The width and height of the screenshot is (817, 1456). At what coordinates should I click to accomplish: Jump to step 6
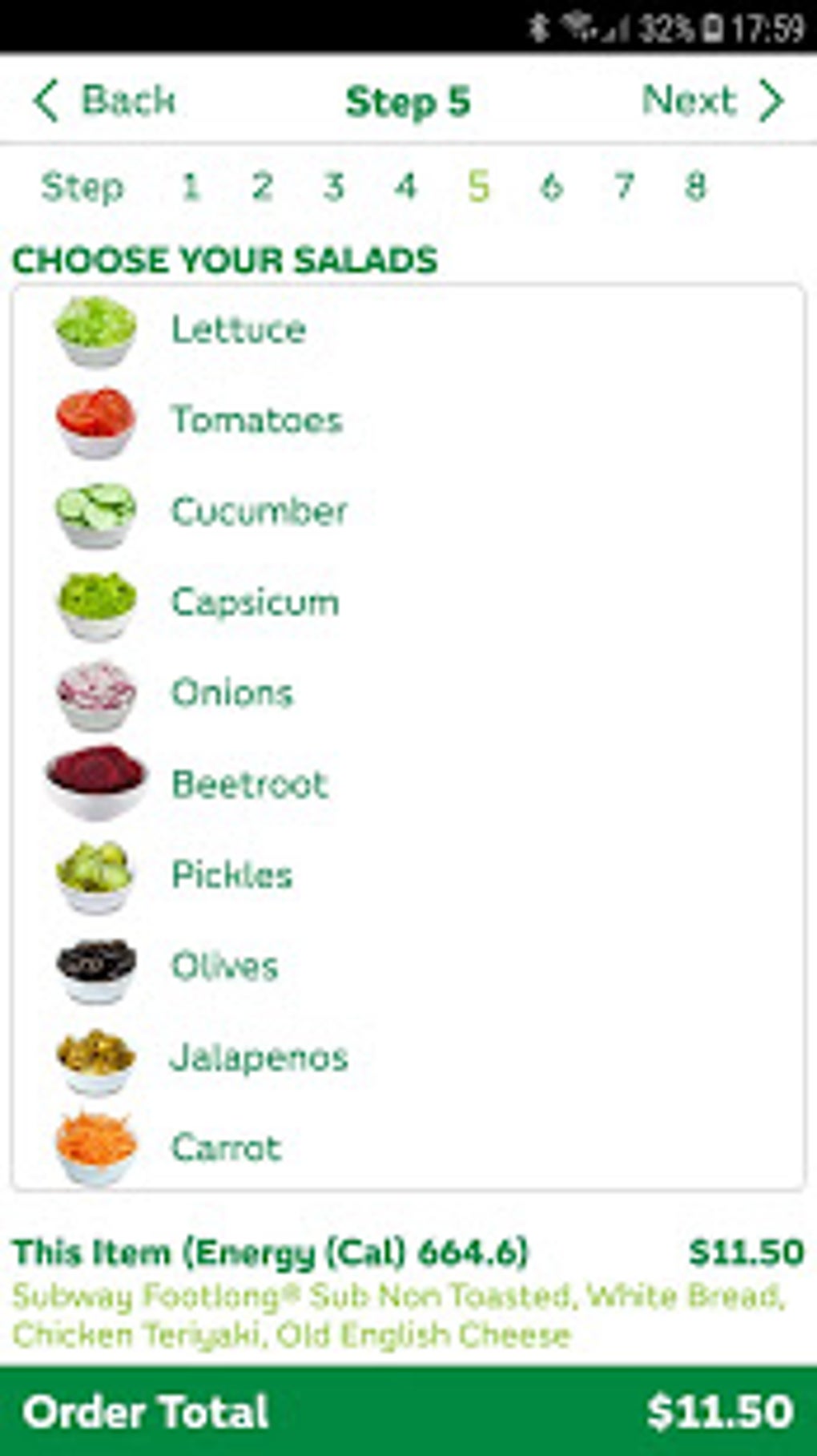[551, 187]
